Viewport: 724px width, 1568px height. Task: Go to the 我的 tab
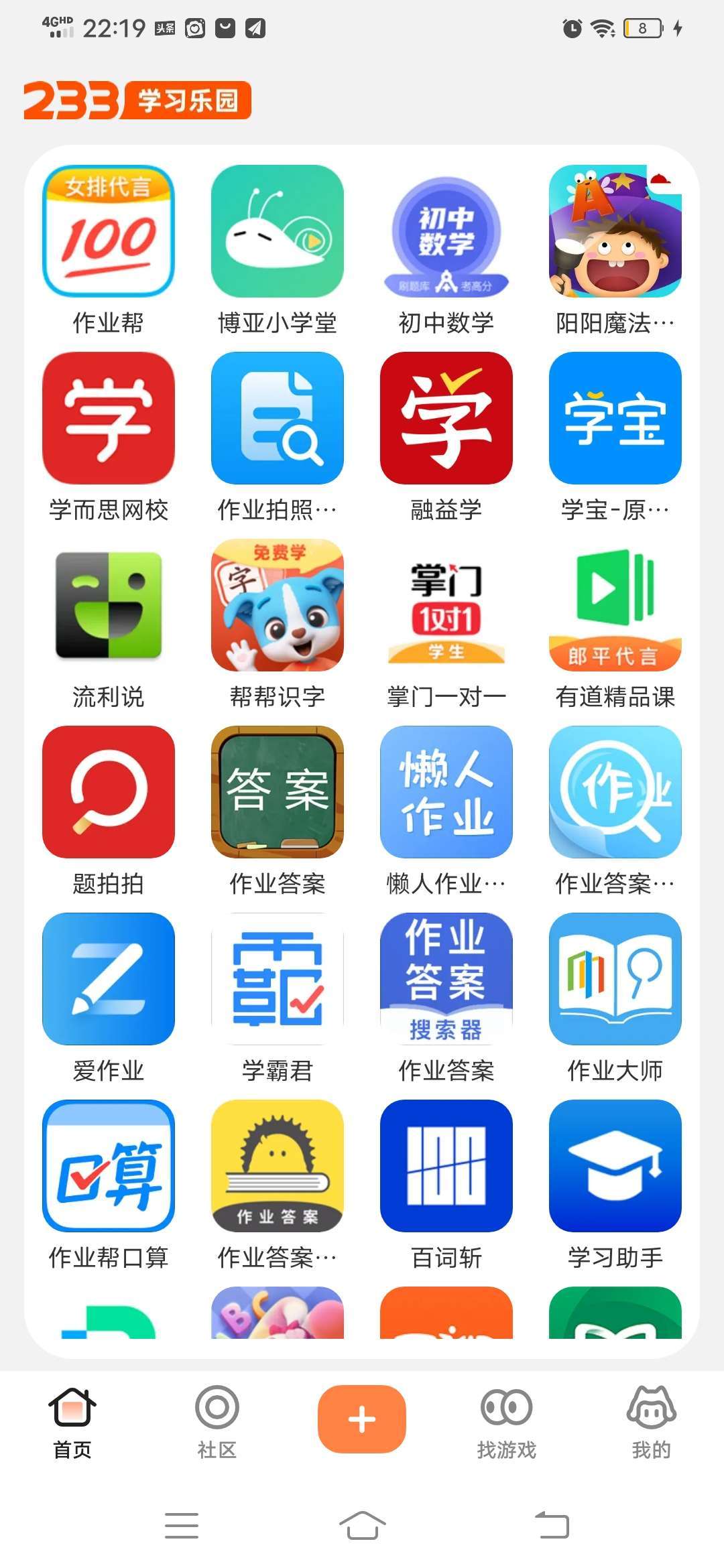coord(652,1422)
